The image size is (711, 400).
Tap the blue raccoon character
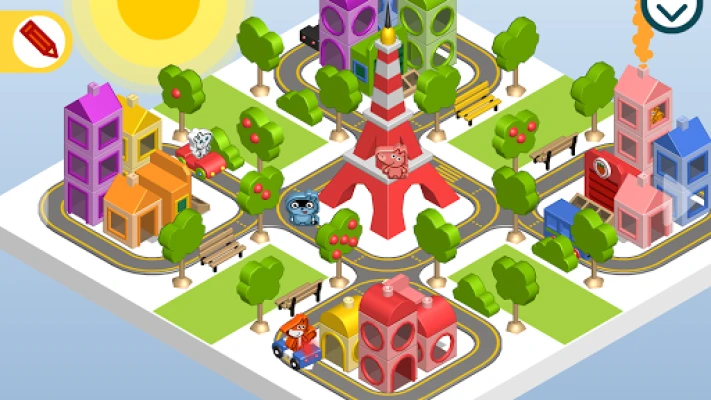299,208
